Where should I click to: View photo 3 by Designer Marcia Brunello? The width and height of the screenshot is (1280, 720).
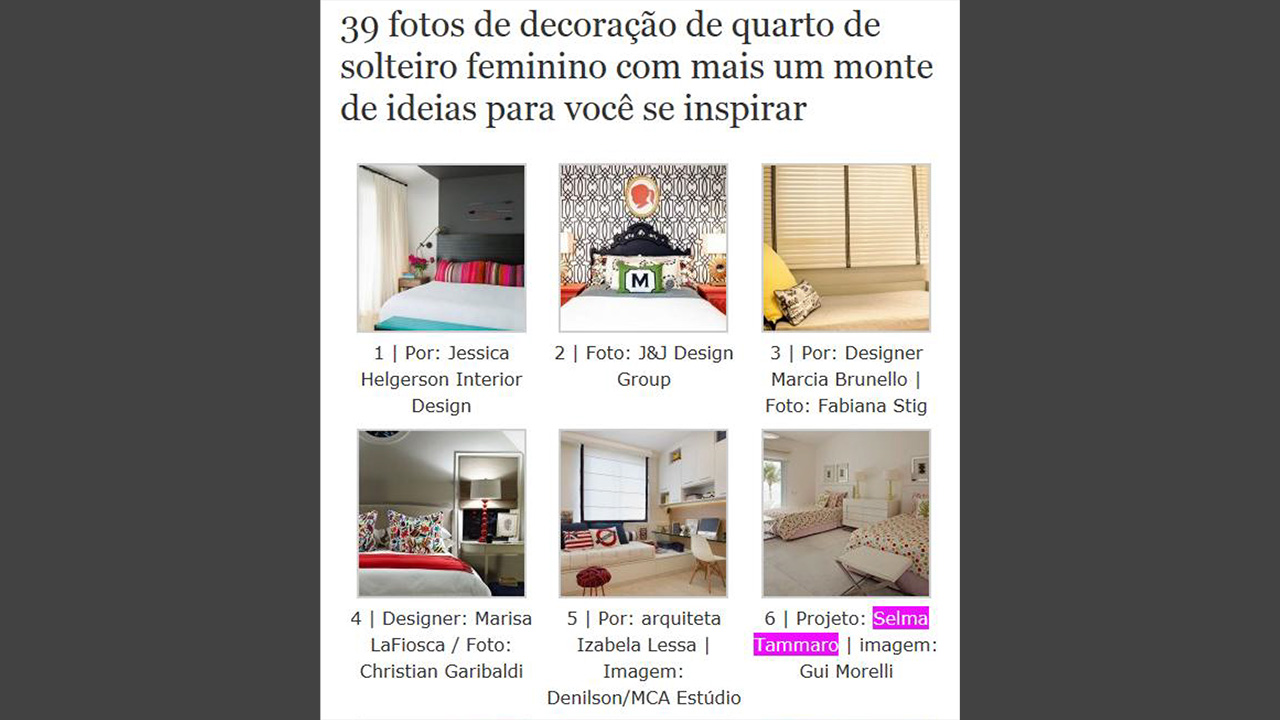click(x=846, y=248)
